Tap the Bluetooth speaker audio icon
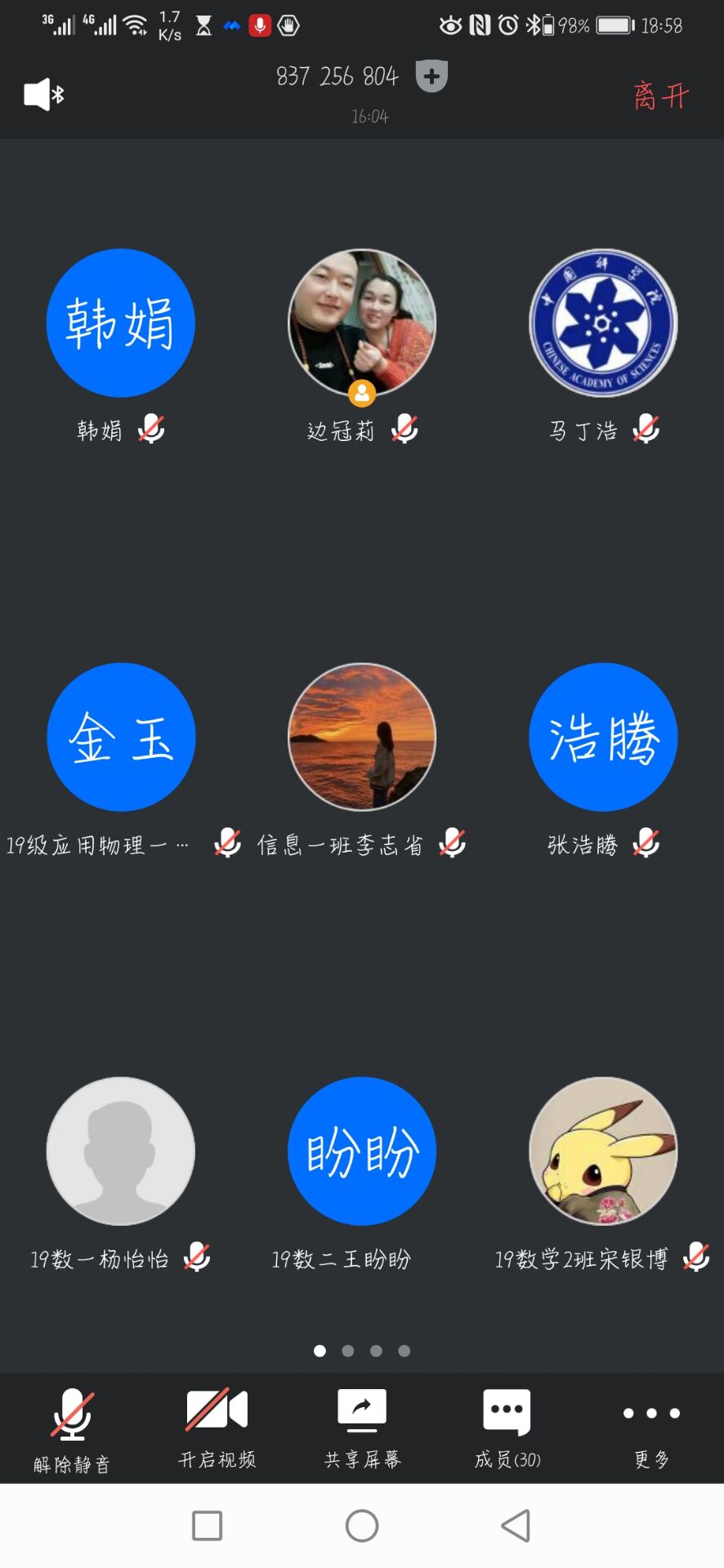 44,95
